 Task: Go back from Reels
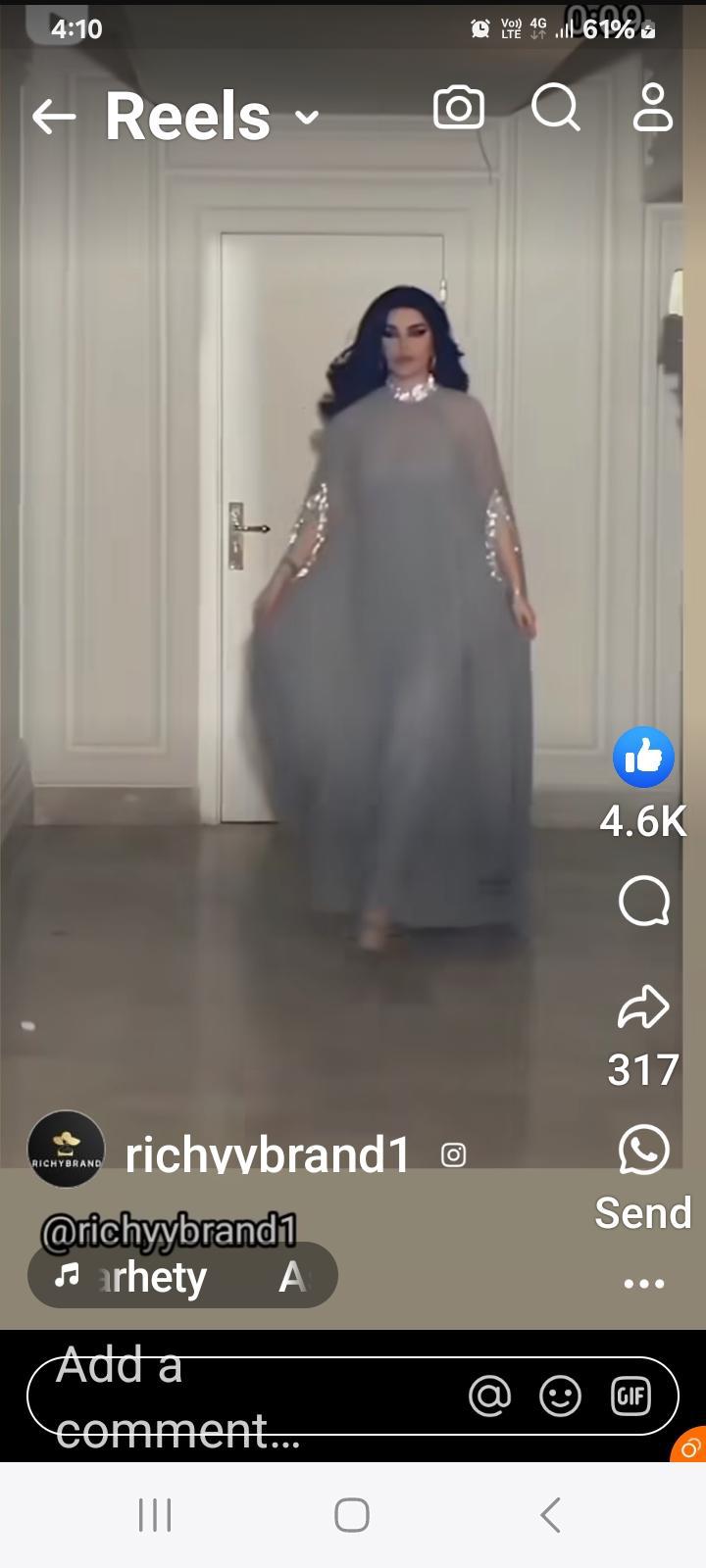click(53, 118)
